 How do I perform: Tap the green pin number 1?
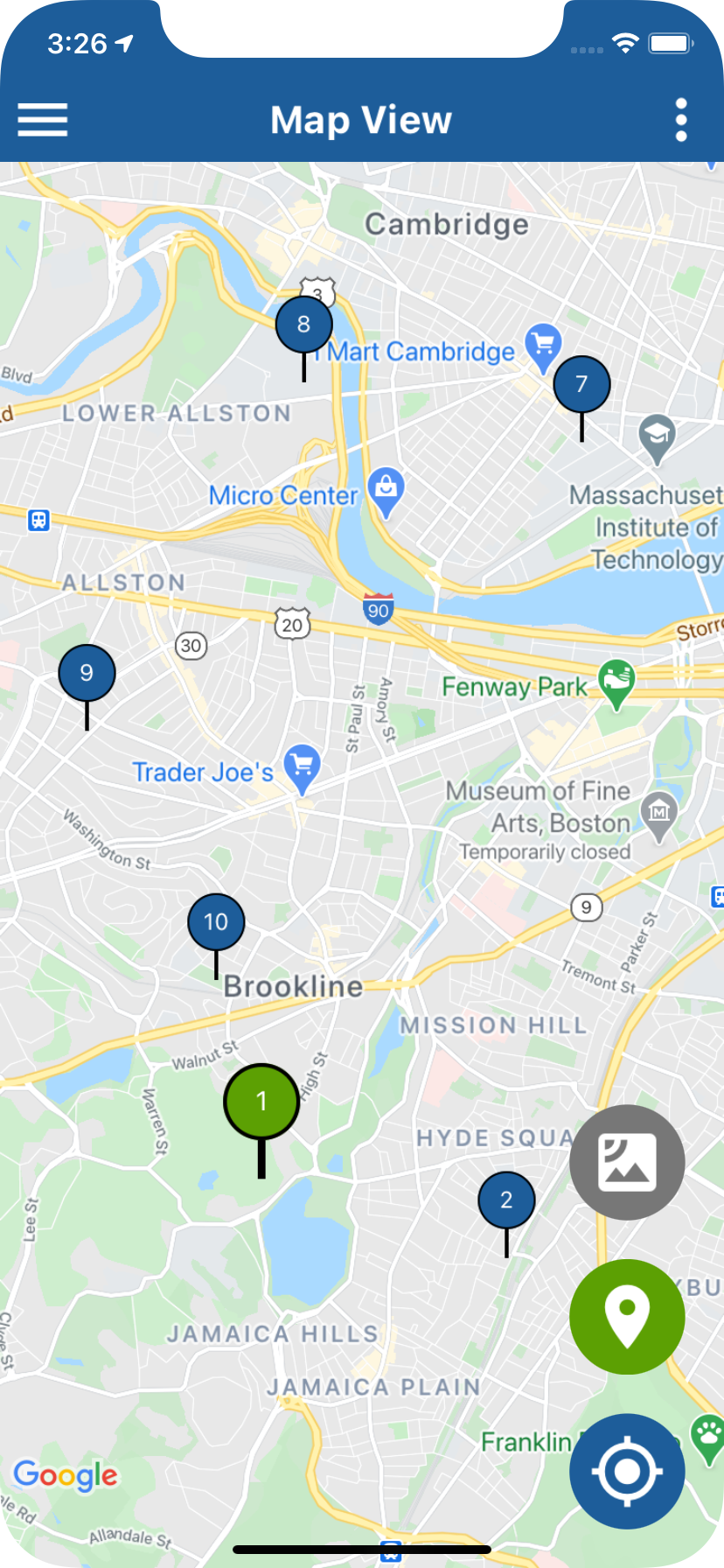[x=261, y=1102]
